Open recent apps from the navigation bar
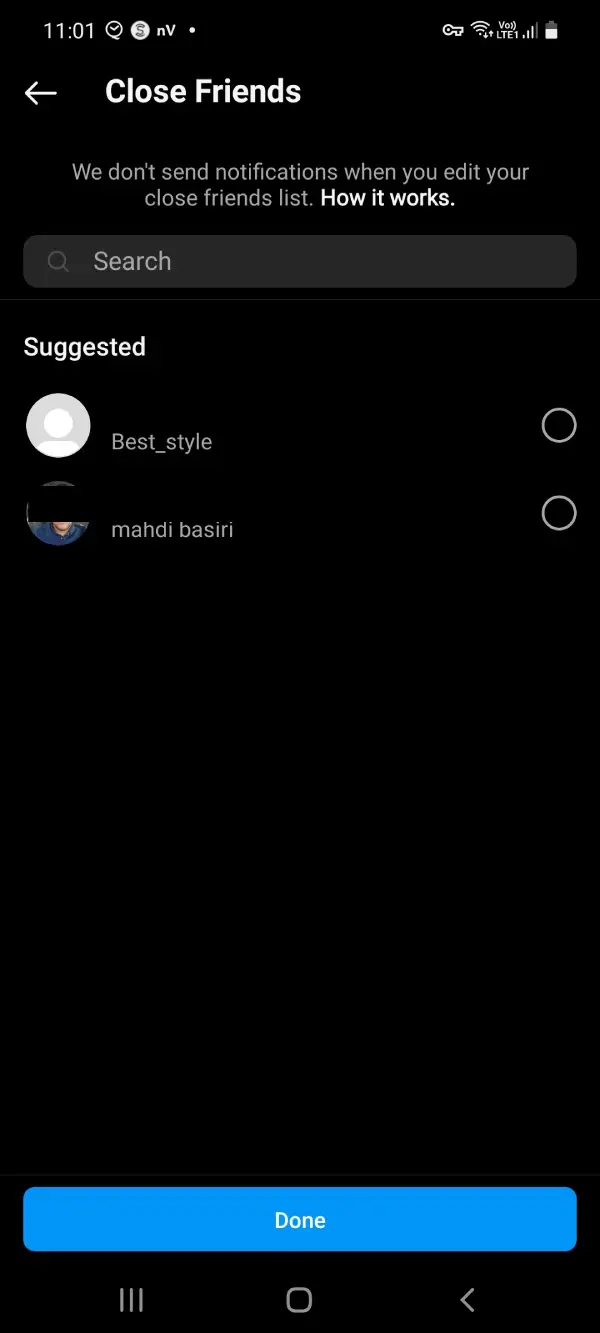 pyautogui.click(x=131, y=1299)
